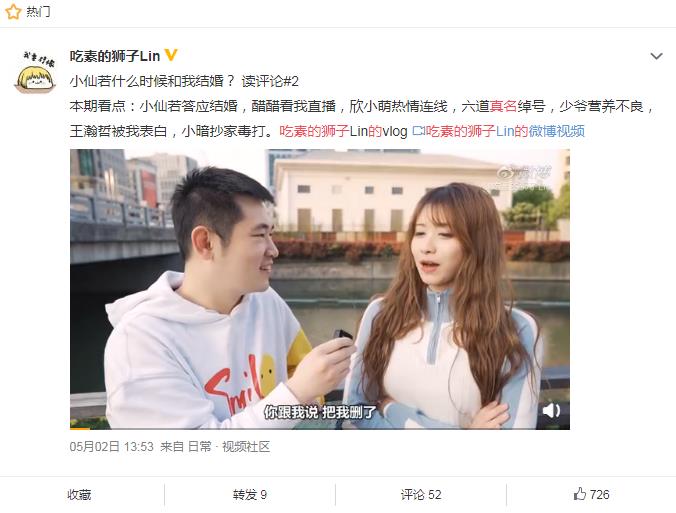The image size is (676, 513).
Task: Open the 05月02日 13:53 timestamp link
Action: (x=111, y=447)
